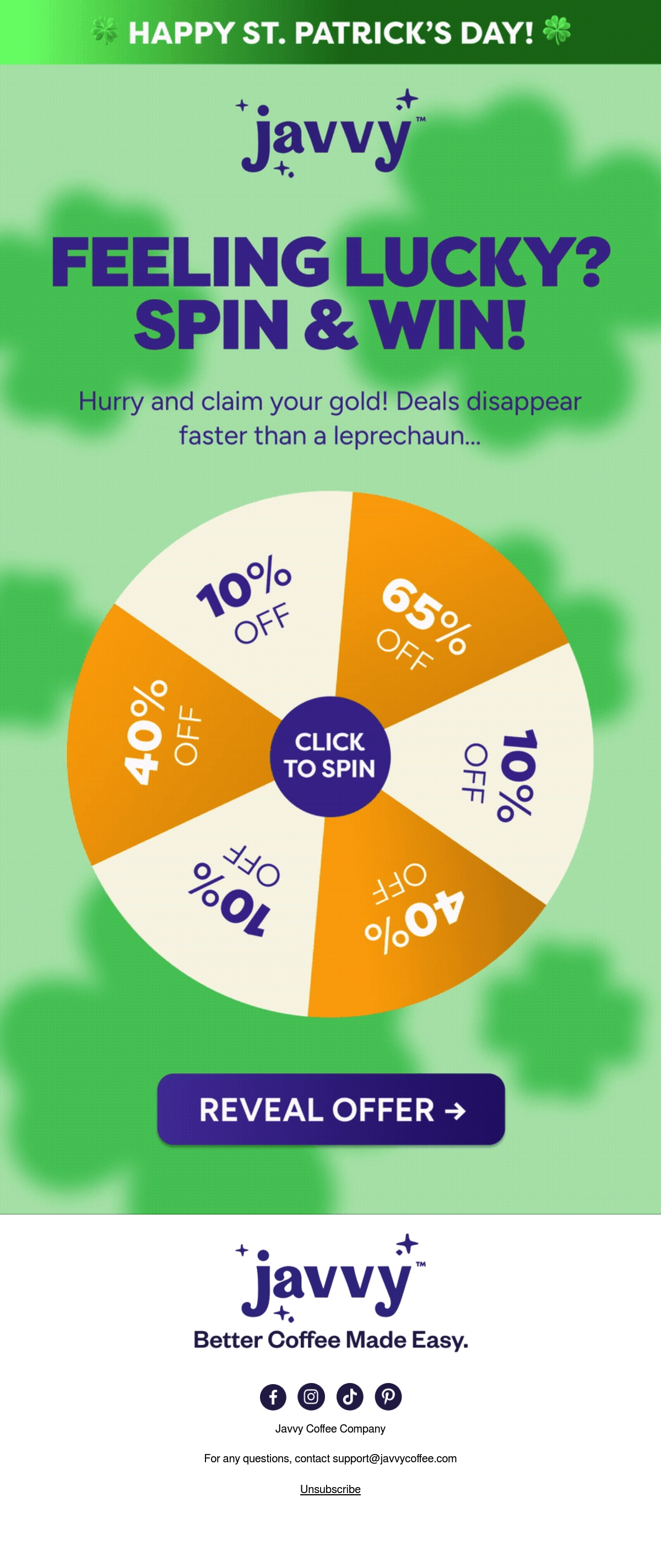This screenshot has height=1568, width=661.
Task: Open Javvy's Facebook page
Action: [273, 1396]
